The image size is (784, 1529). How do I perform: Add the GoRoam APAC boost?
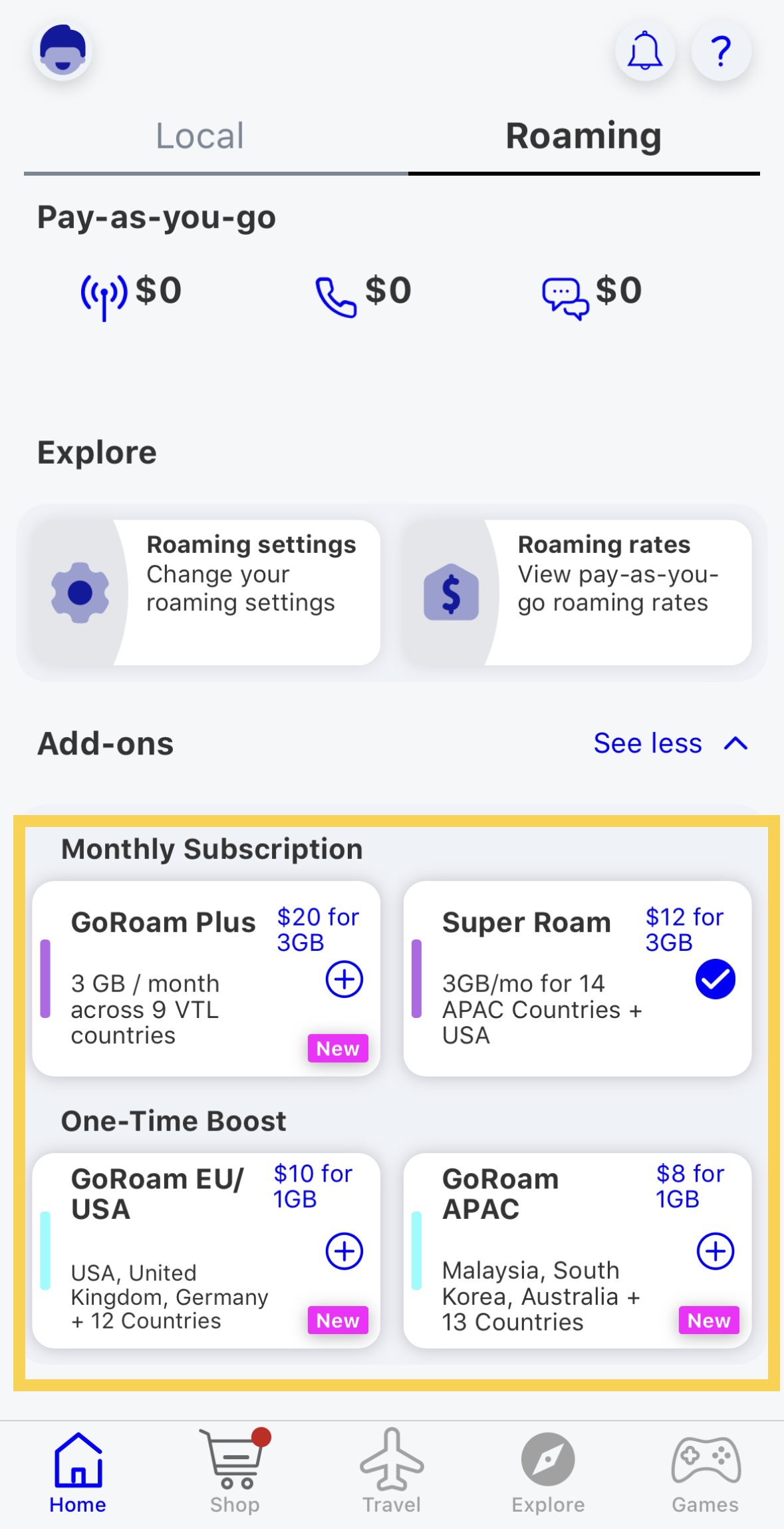(715, 1251)
